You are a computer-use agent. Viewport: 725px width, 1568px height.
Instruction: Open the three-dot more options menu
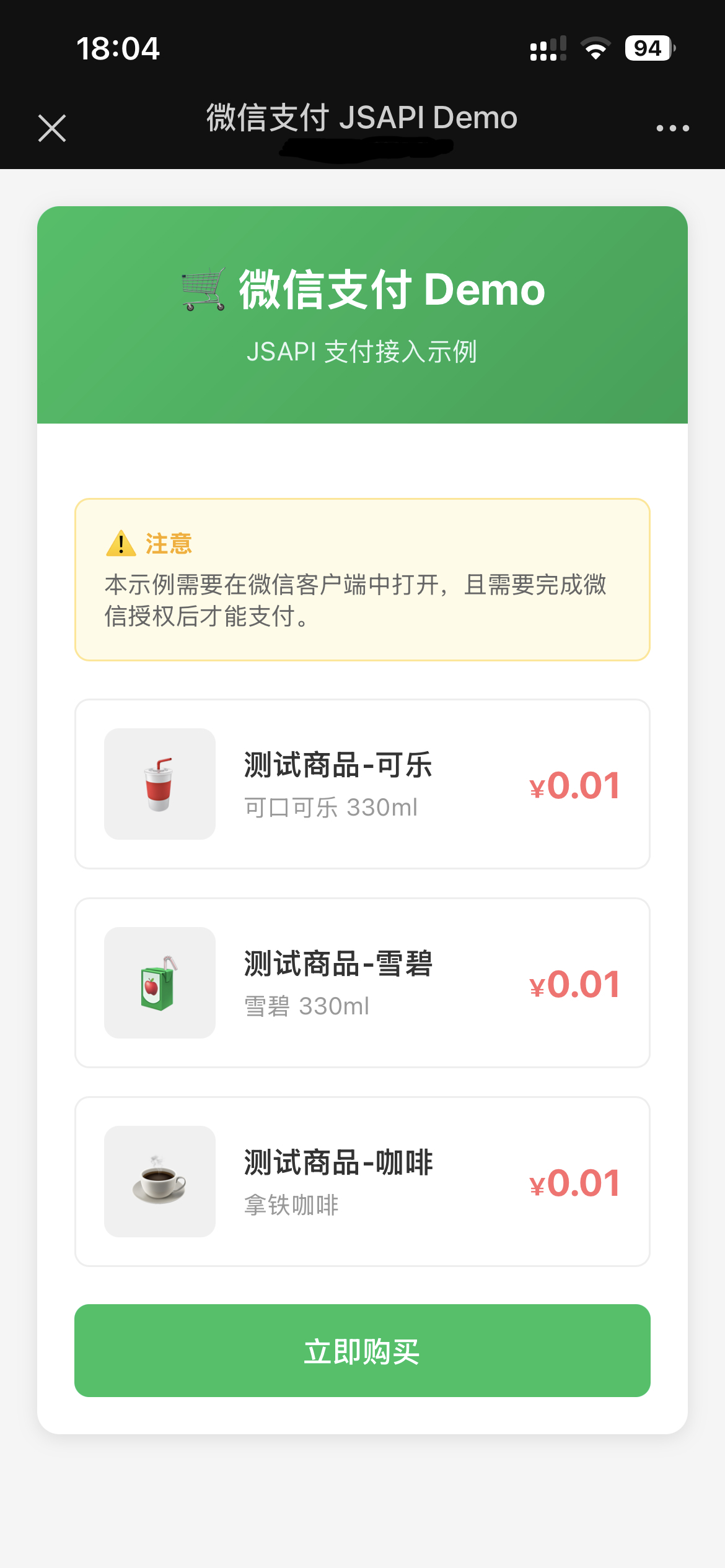(672, 128)
